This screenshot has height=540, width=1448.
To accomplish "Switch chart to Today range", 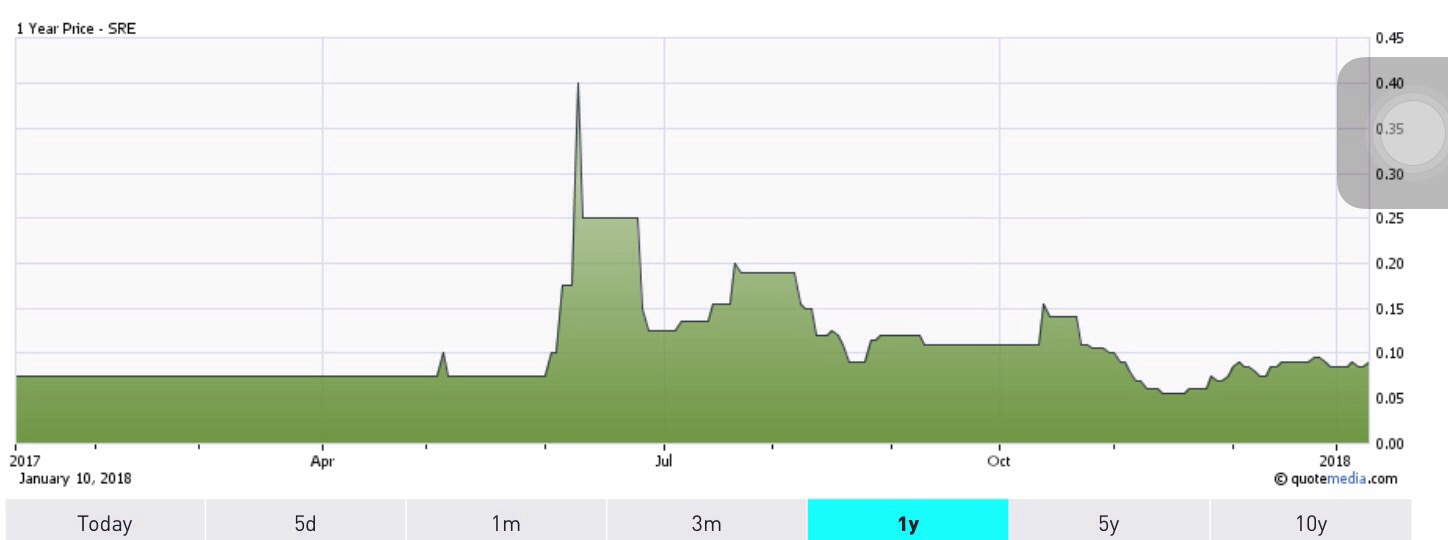I will [105, 522].
